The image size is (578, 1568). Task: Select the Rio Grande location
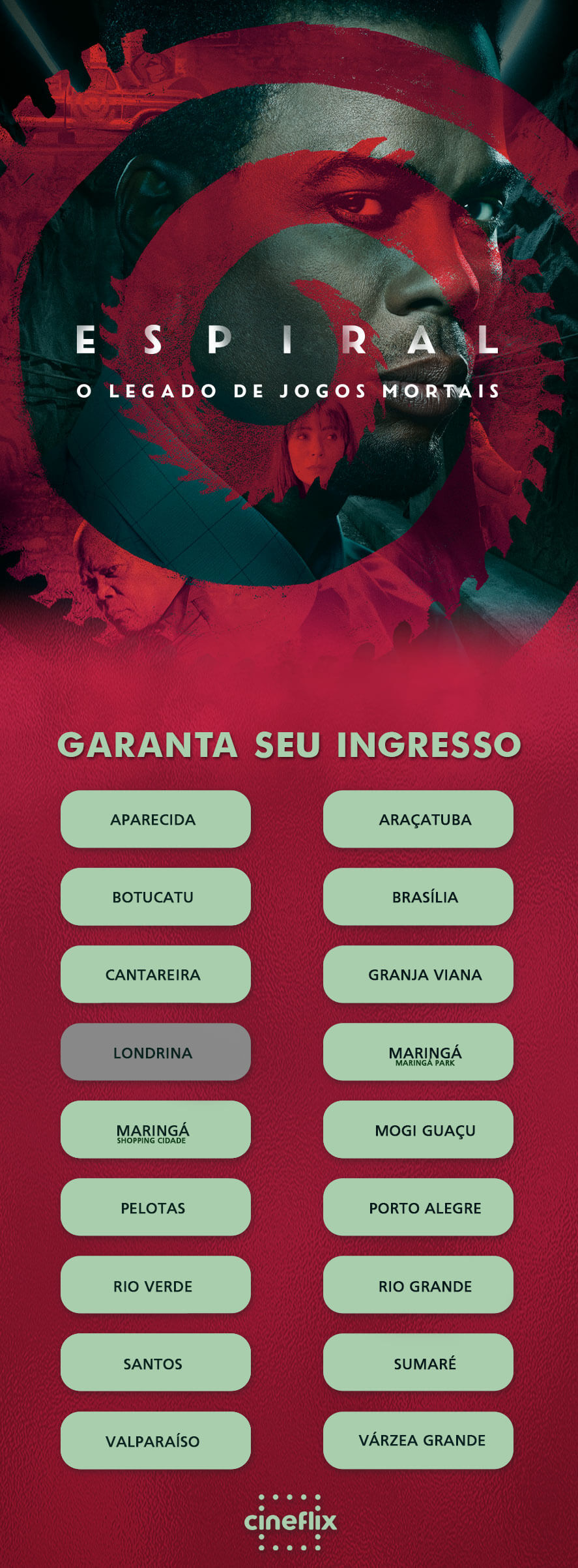coord(418,1284)
